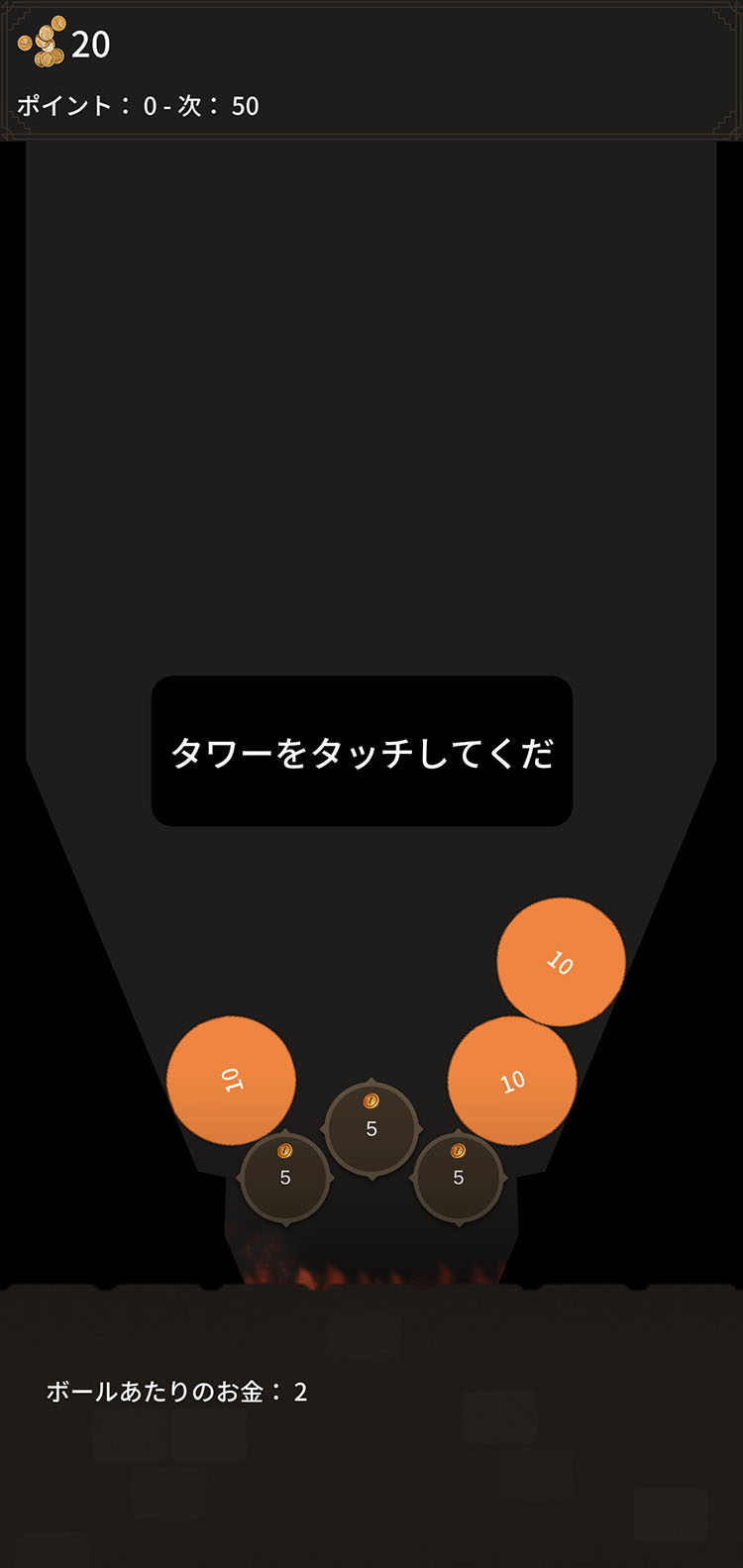This screenshot has height=1568, width=743.
Task: Tap the middle 5-coin tower slot
Action: point(371,1128)
